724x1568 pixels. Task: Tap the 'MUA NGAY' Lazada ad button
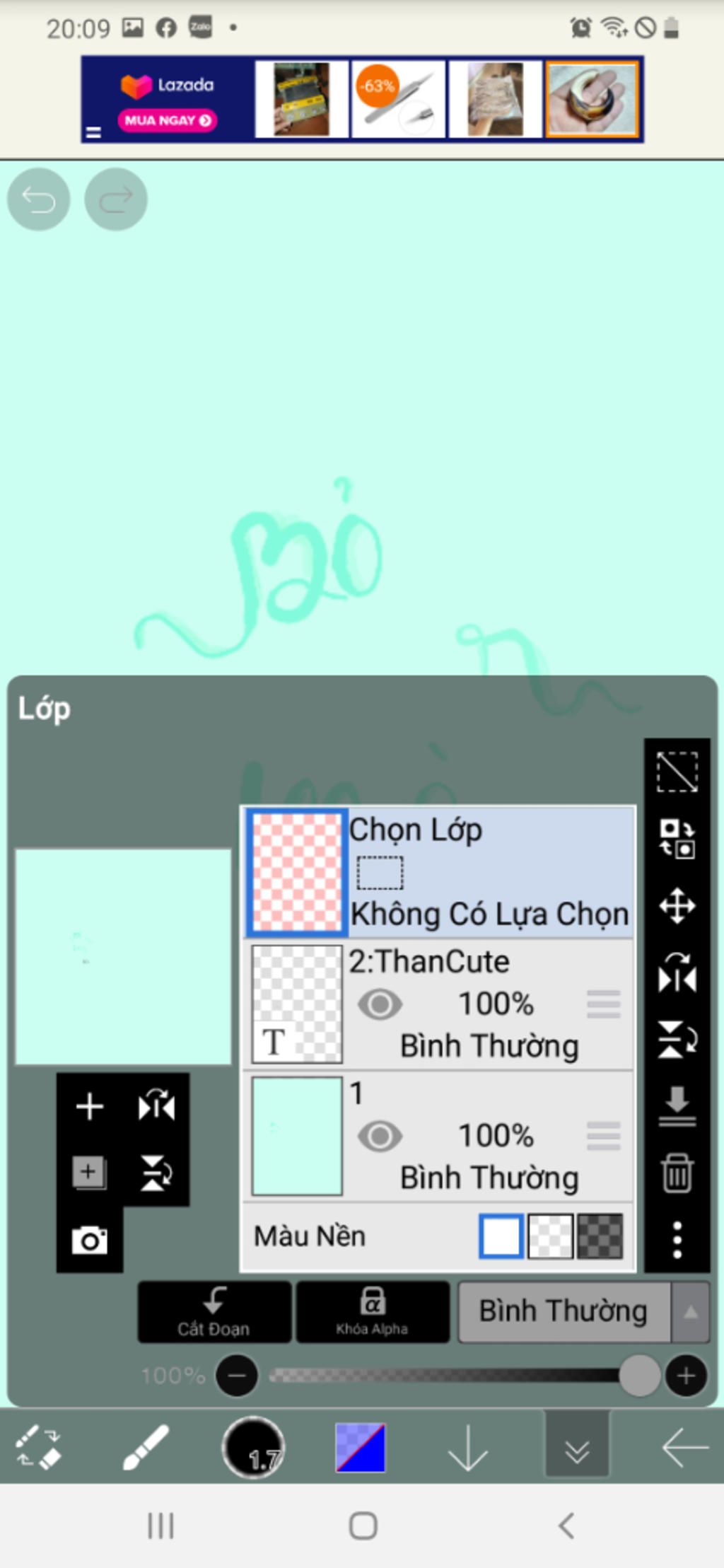(x=168, y=120)
